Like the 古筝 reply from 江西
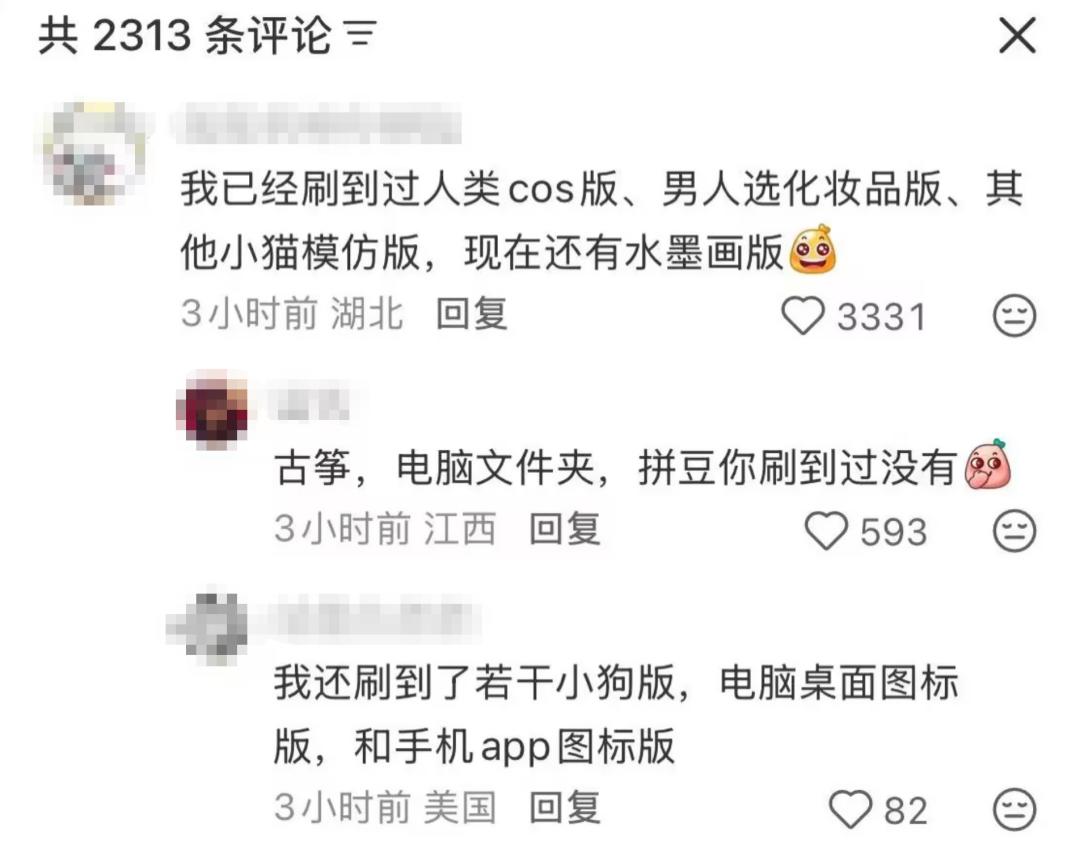This screenshot has width=1080, height=857. pyautogui.click(x=827, y=531)
